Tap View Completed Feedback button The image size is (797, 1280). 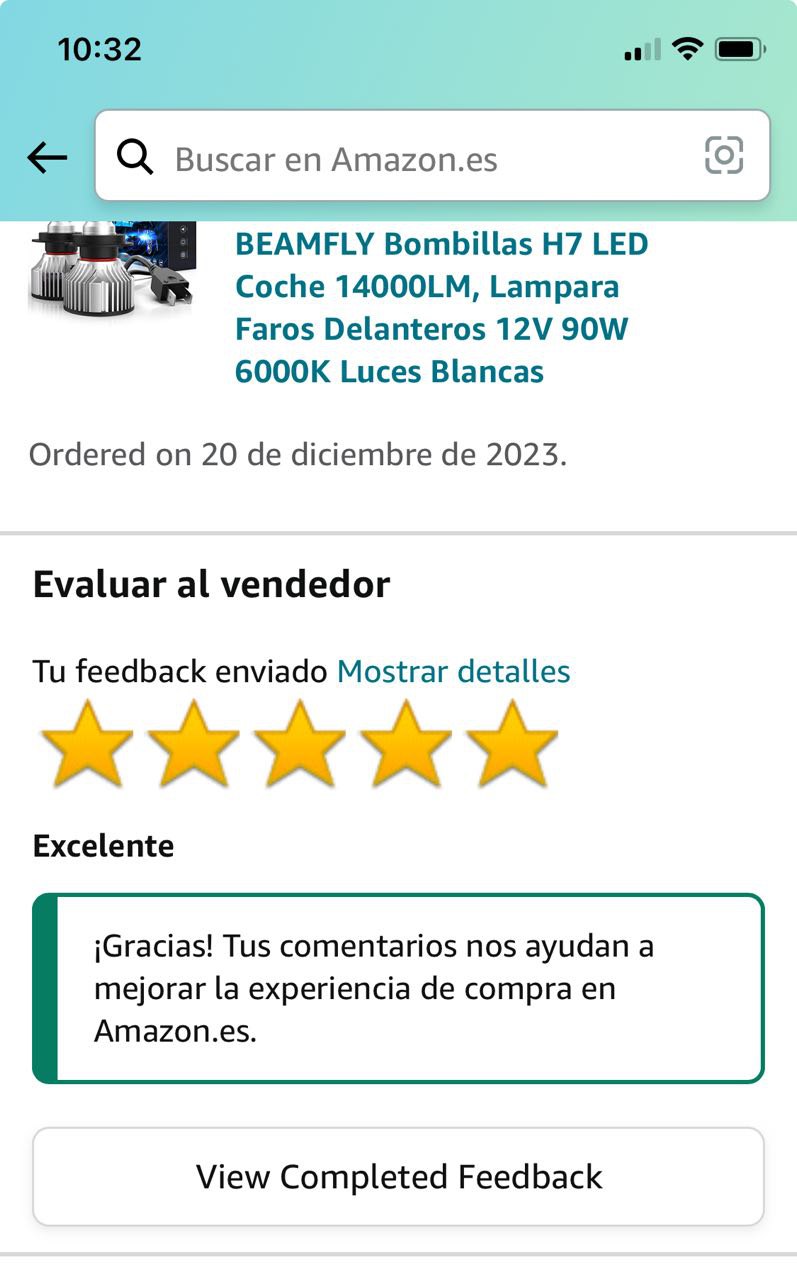coord(398,1176)
